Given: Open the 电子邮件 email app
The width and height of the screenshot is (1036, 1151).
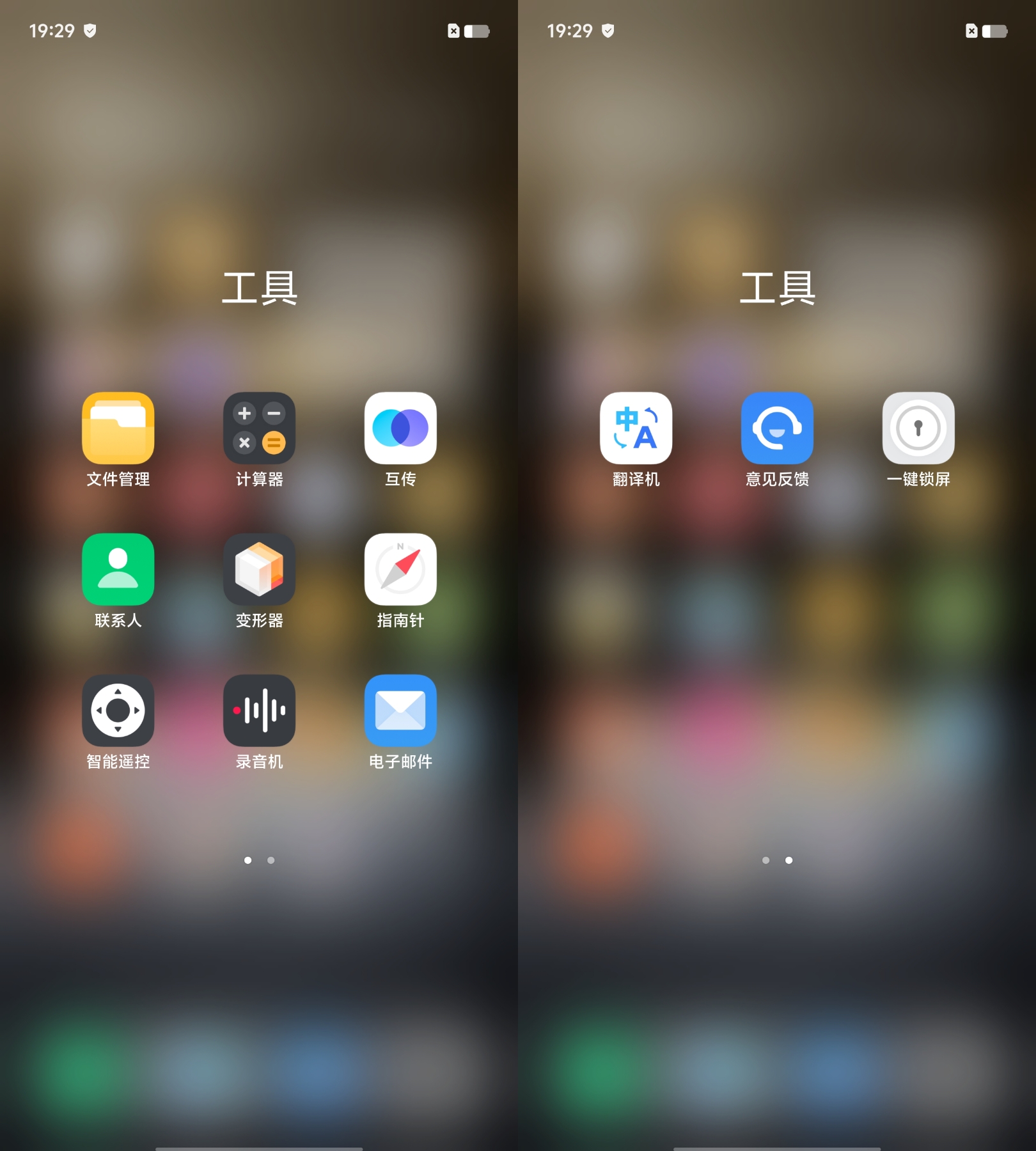Looking at the screenshot, I should pyautogui.click(x=400, y=710).
